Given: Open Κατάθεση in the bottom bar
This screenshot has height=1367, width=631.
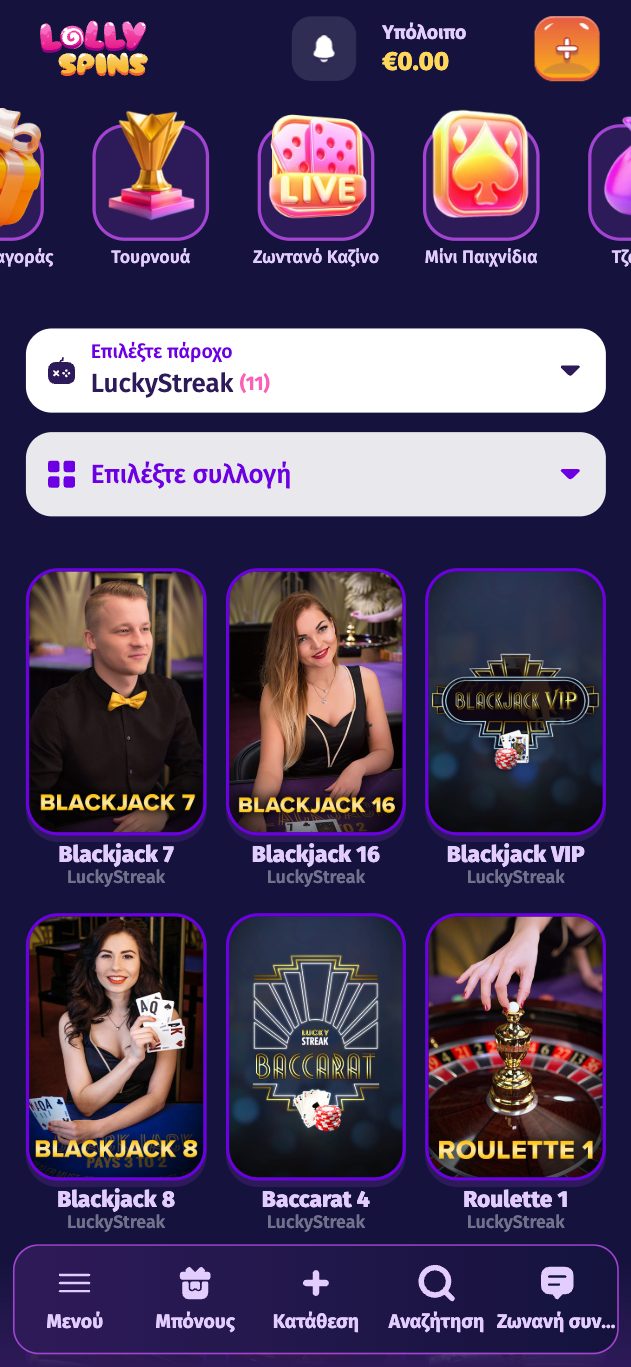Looking at the screenshot, I should pyautogui.click(x=315, y=1299).
